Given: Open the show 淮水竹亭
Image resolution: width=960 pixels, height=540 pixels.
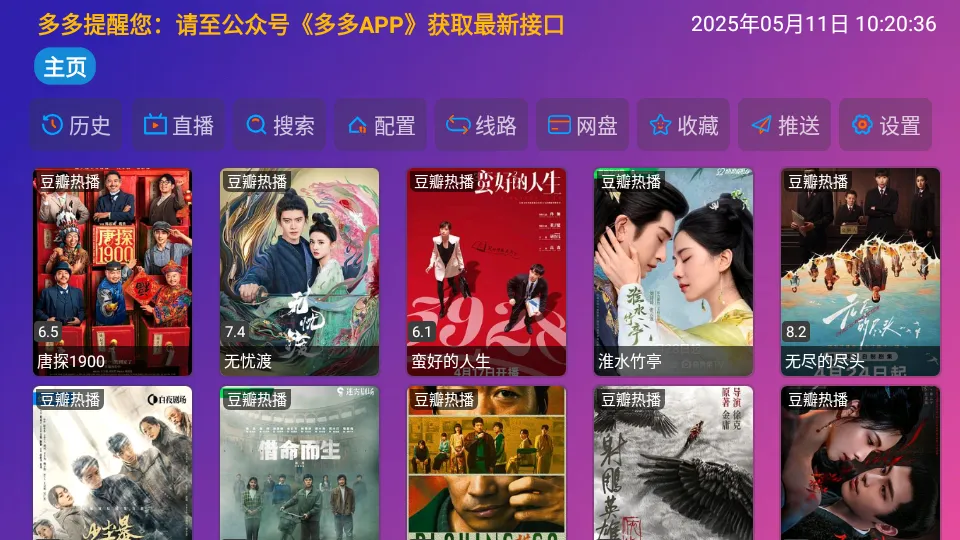Looking at the screenshot, I should [673, 271].
